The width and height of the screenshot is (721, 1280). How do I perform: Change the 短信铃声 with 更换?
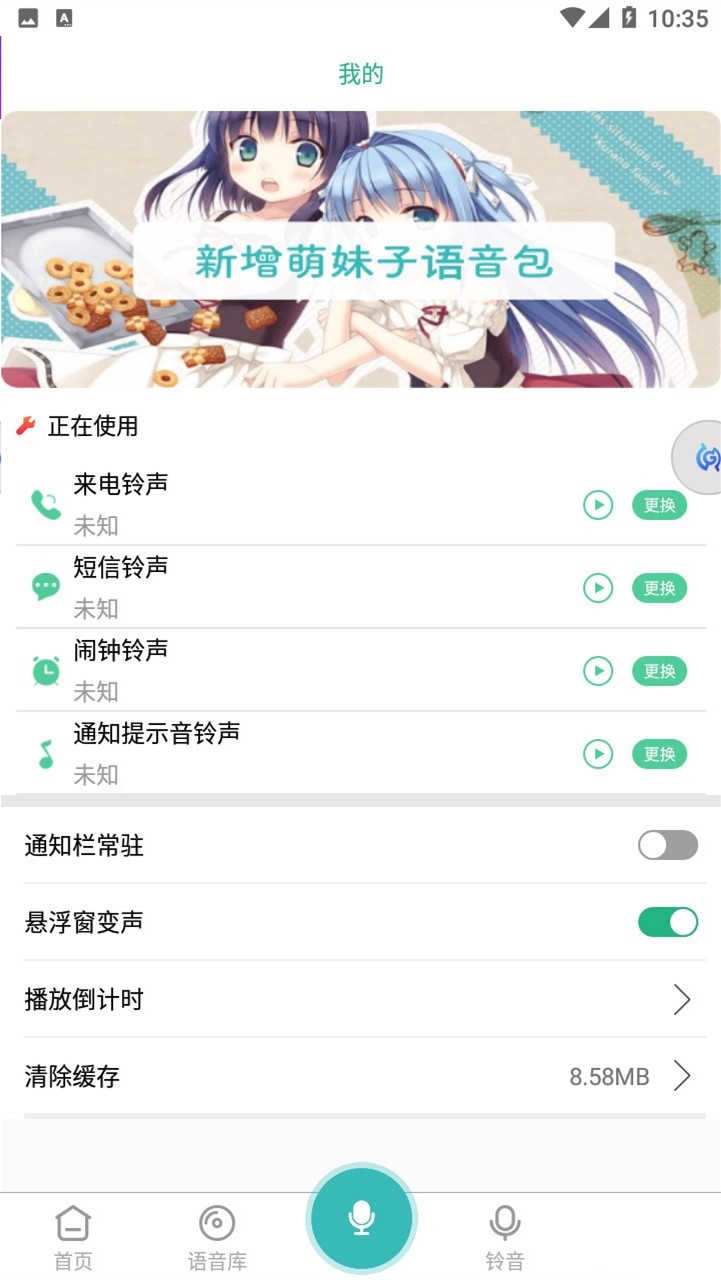(x=659, y=588)
